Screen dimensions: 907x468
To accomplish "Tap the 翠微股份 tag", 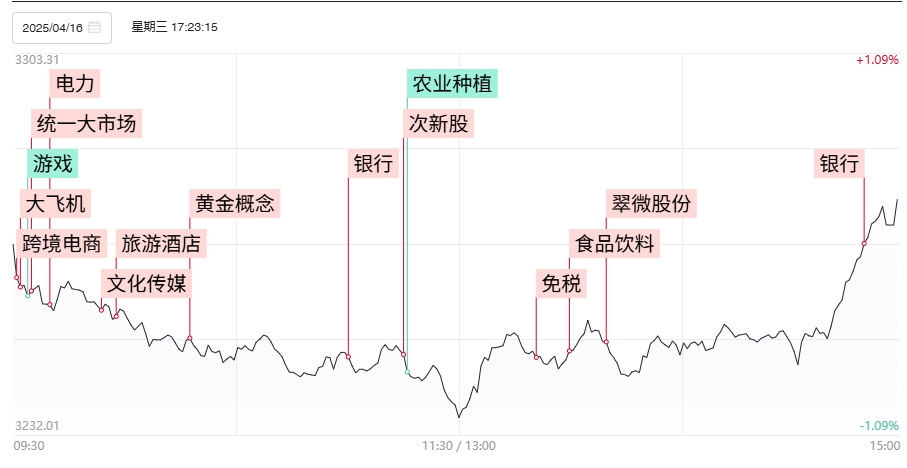I will (651, 204).
